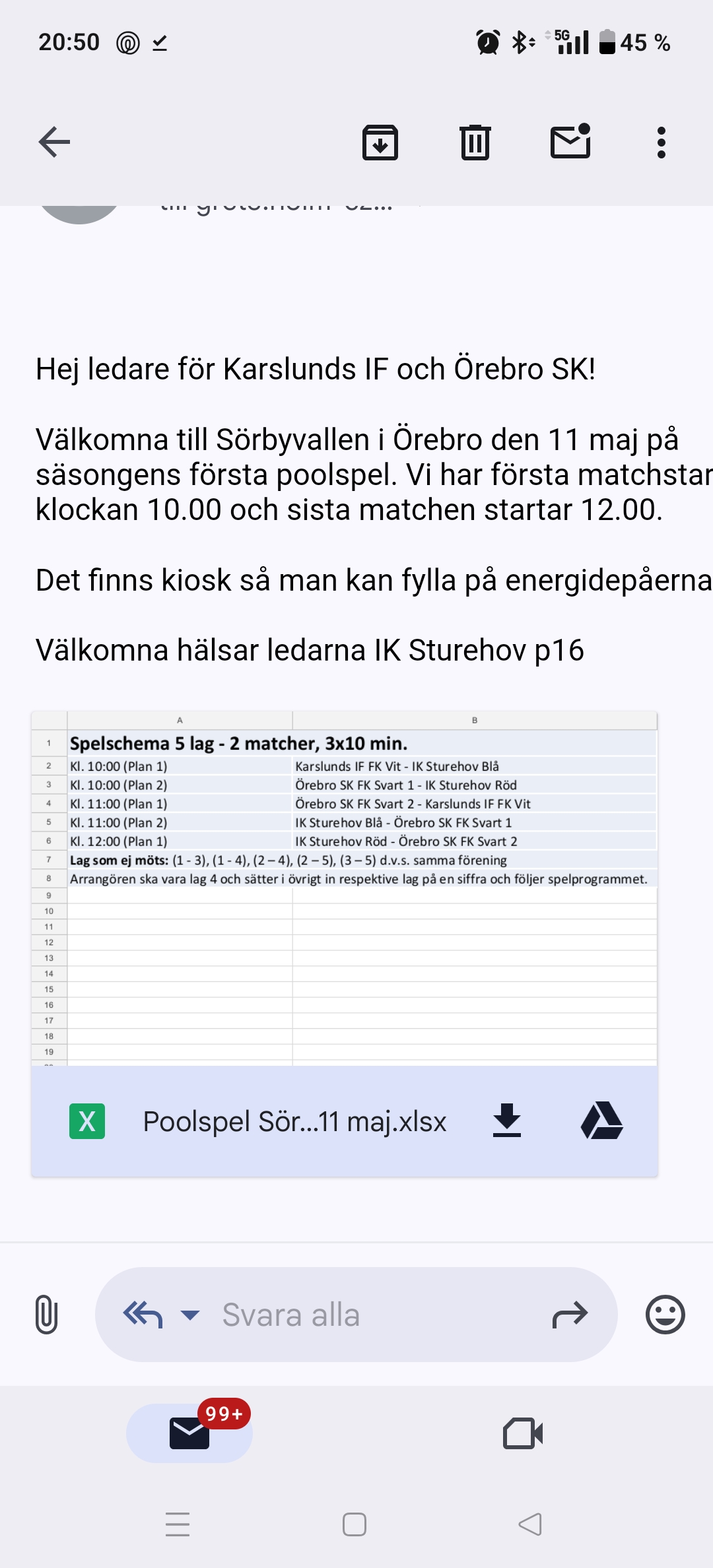Forward this email
Image resolution: width=713 pixels, height=1568 pixels.
[570, 1315]
